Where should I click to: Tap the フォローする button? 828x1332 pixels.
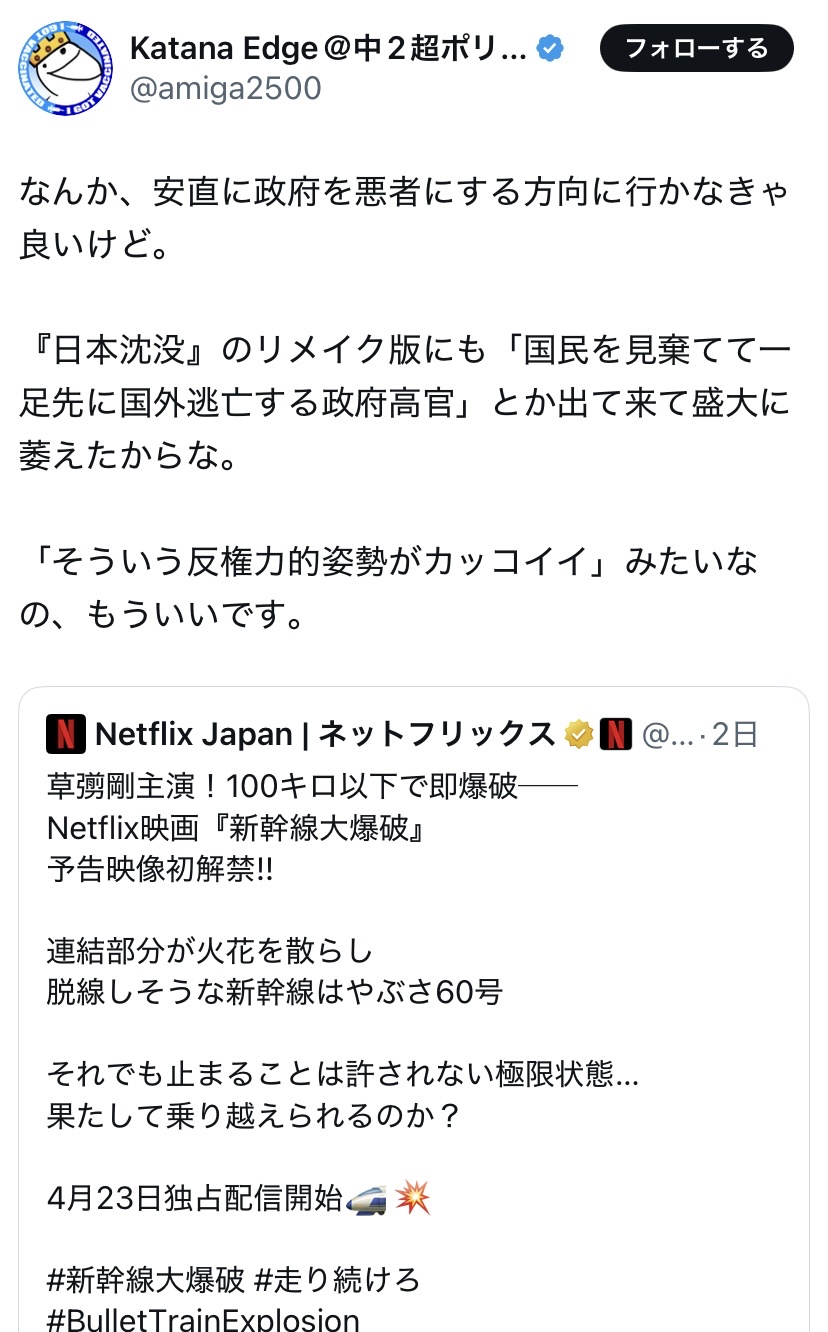click(x=696, y=48)
